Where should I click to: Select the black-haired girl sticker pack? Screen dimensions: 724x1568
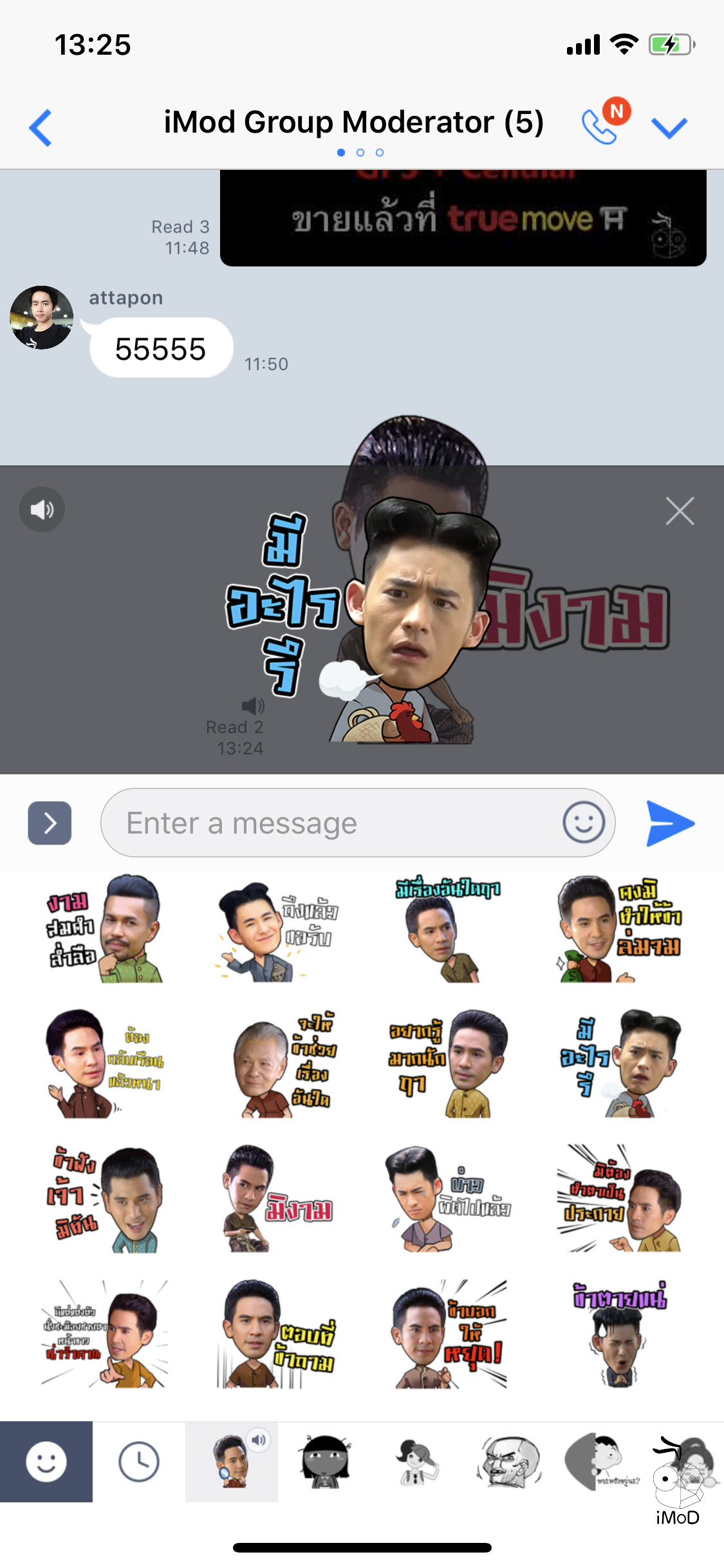[x=325, y=1461]
